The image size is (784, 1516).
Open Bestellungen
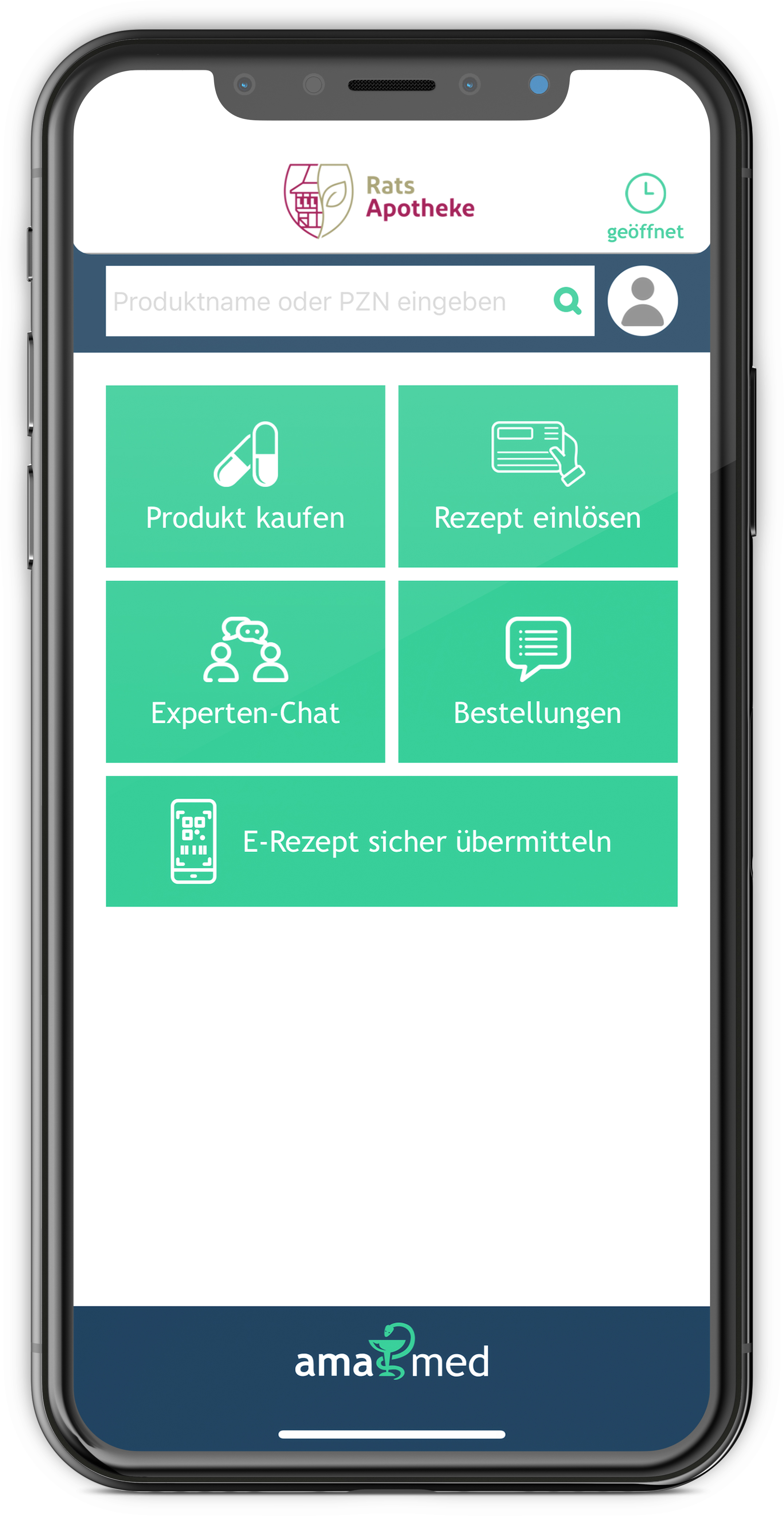click(x=538, y=672)
